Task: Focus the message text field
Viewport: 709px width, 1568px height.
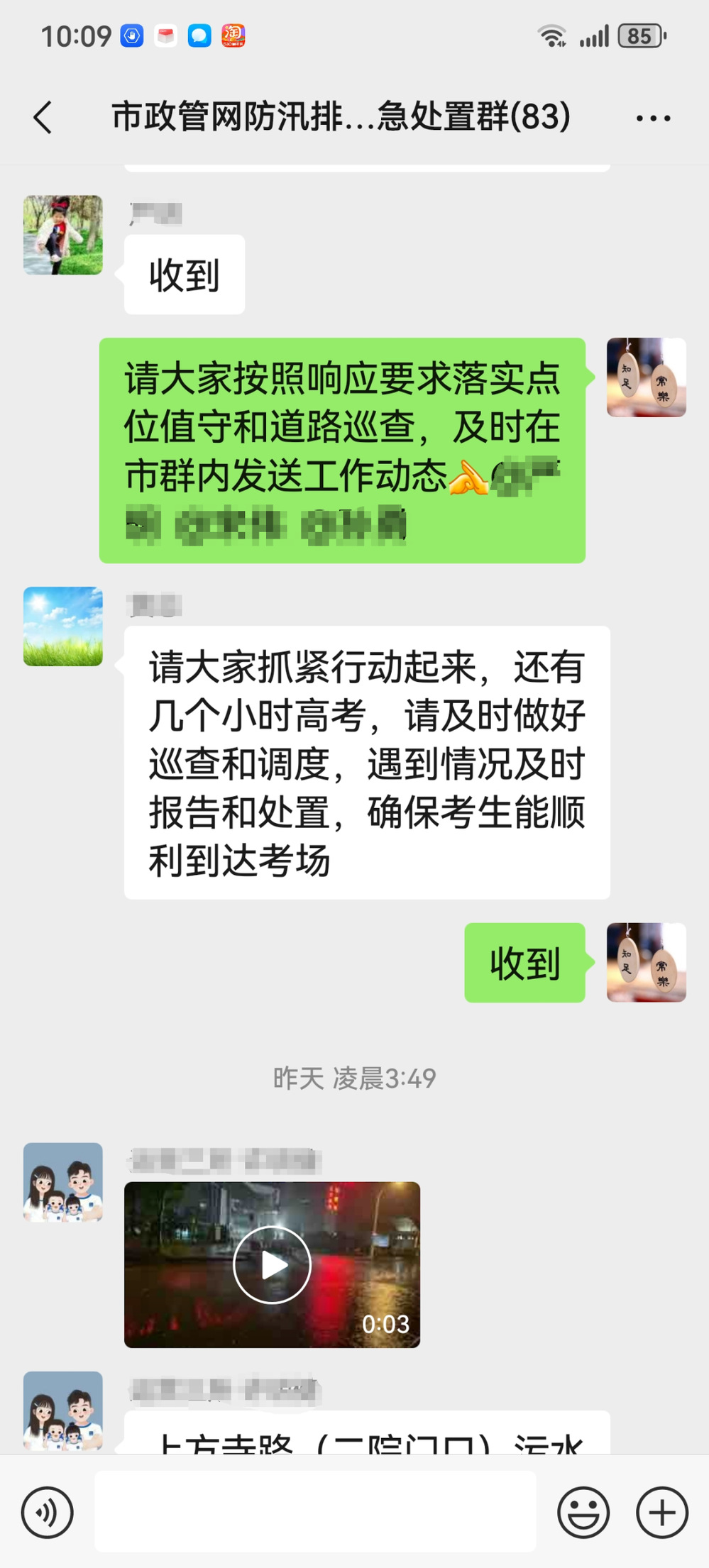Action: (315, 1511)
